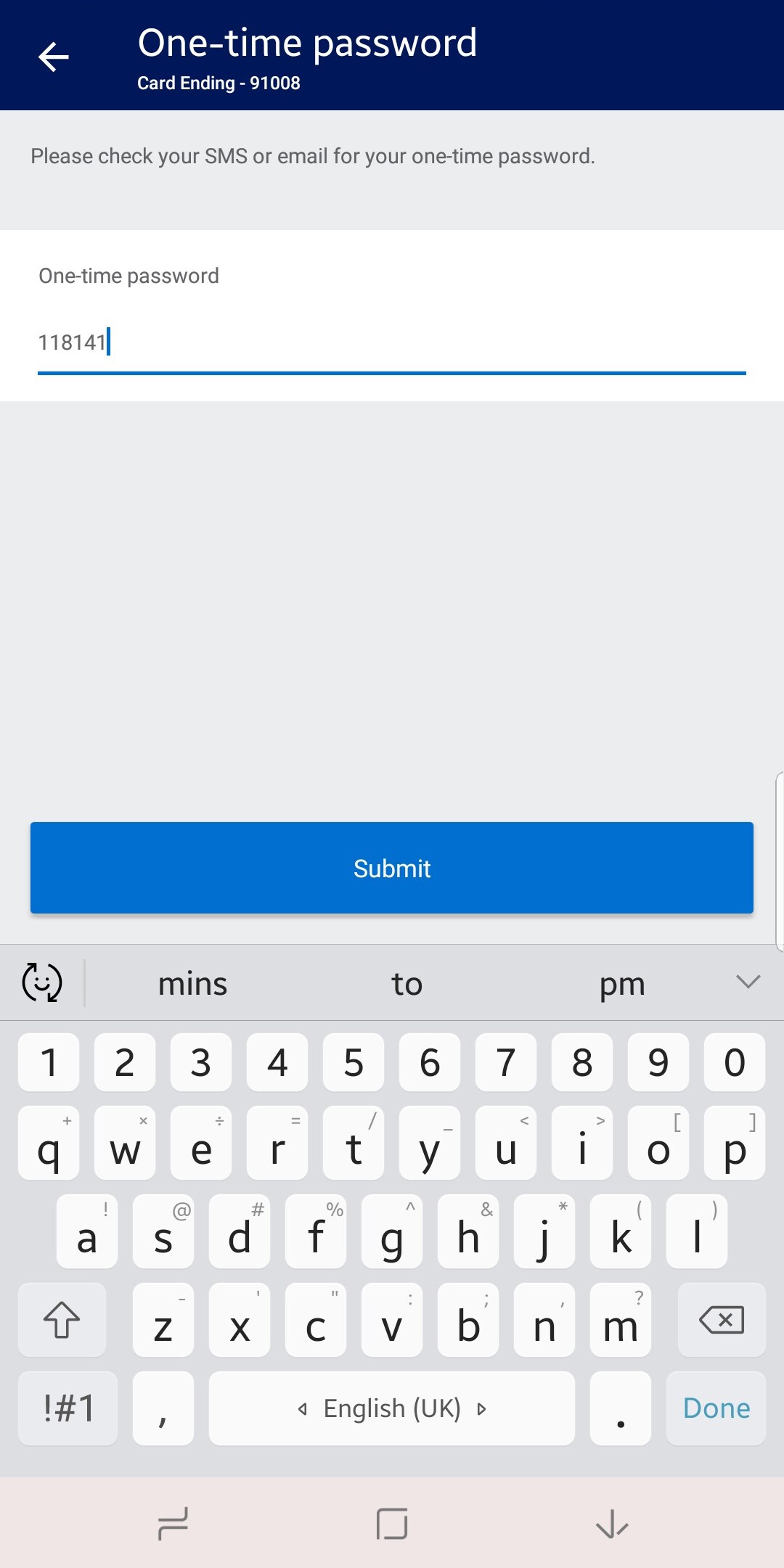Go back from the One-time password screen
Image resolution: width=784 pixels, height=1568 pixels.
coord(54,57)
